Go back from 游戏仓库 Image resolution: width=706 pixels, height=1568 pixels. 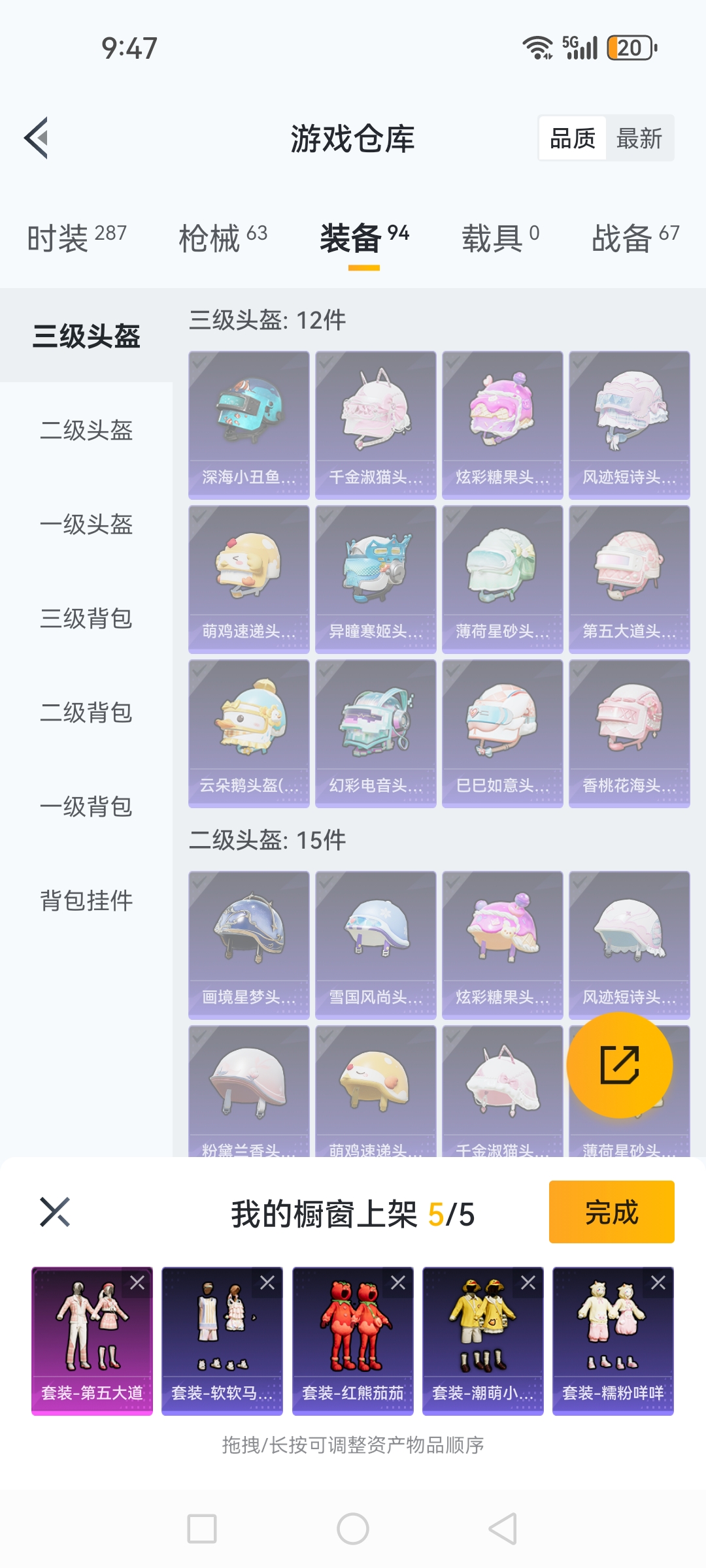pos(37,138)
